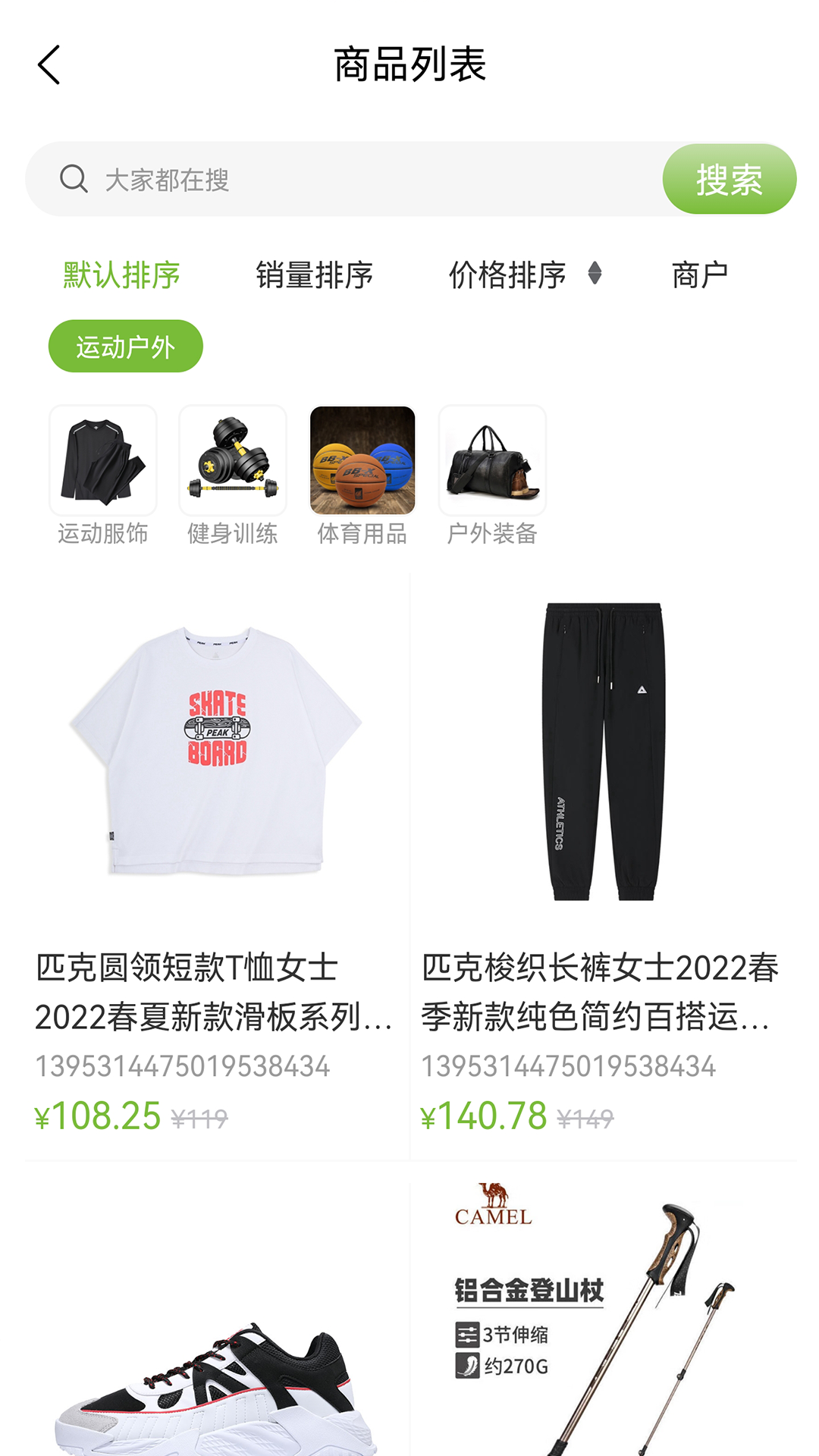Tap the search magnifier icon

click(72, 179)
